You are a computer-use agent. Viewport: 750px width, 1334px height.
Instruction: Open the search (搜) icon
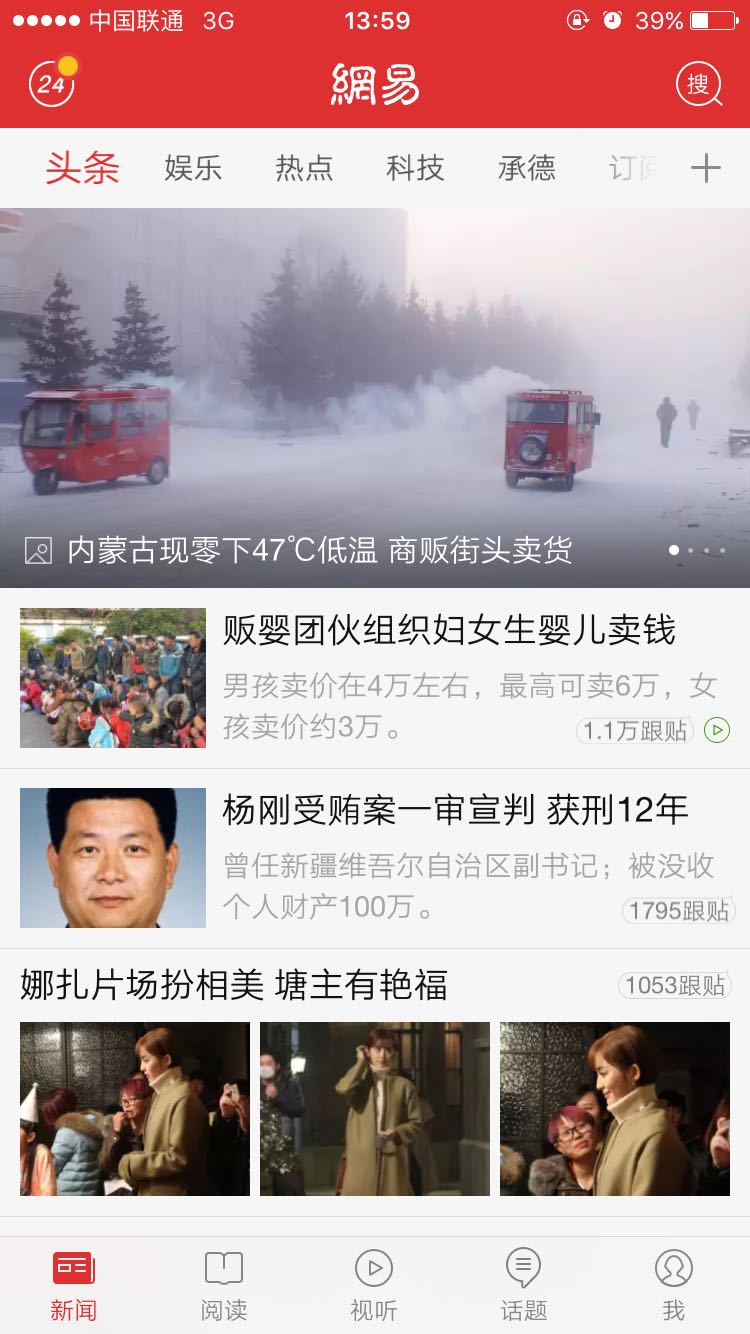(x=698, y=84)
